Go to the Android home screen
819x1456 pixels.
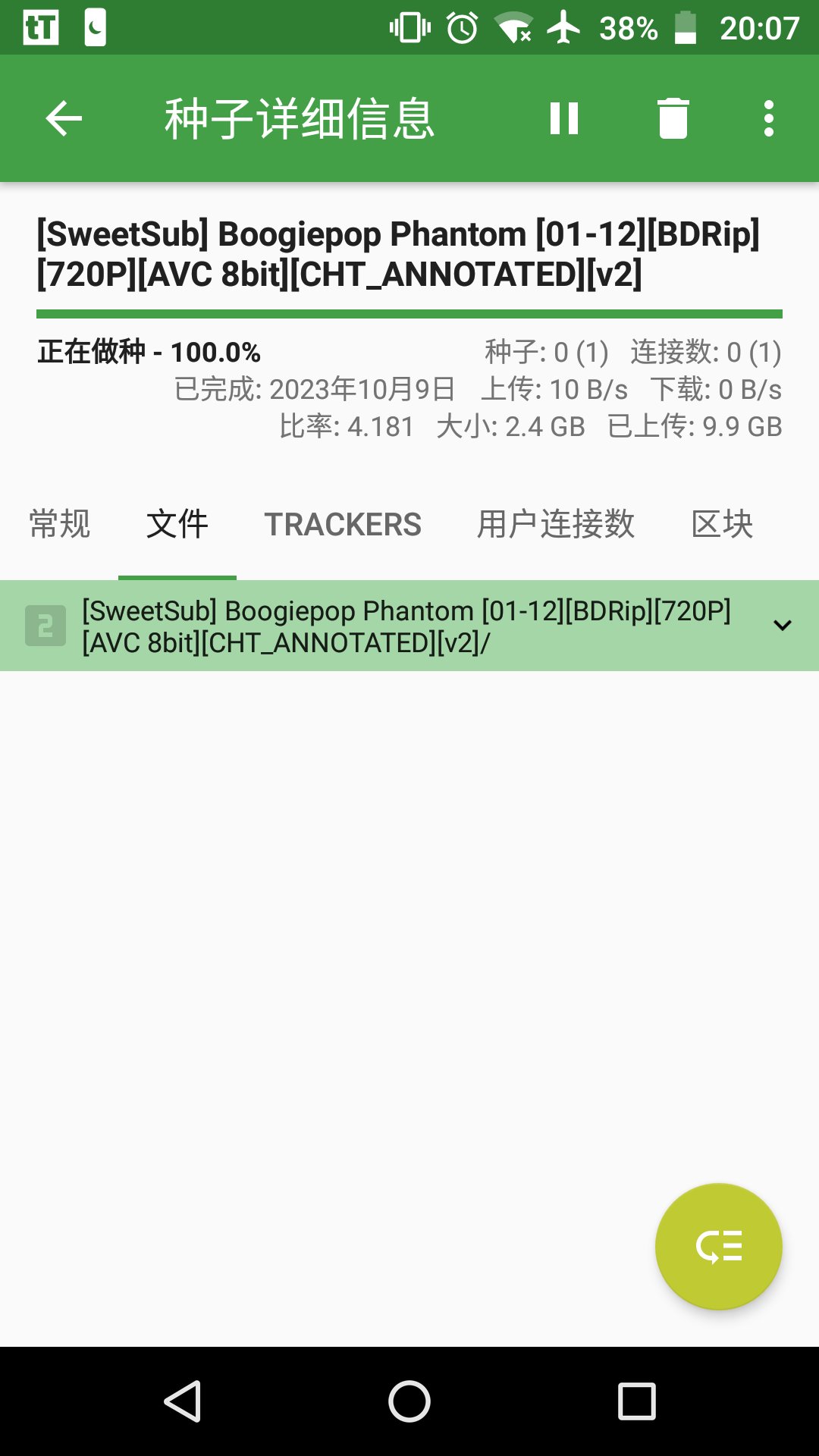pyautogui.click(x=409, y=1401)
